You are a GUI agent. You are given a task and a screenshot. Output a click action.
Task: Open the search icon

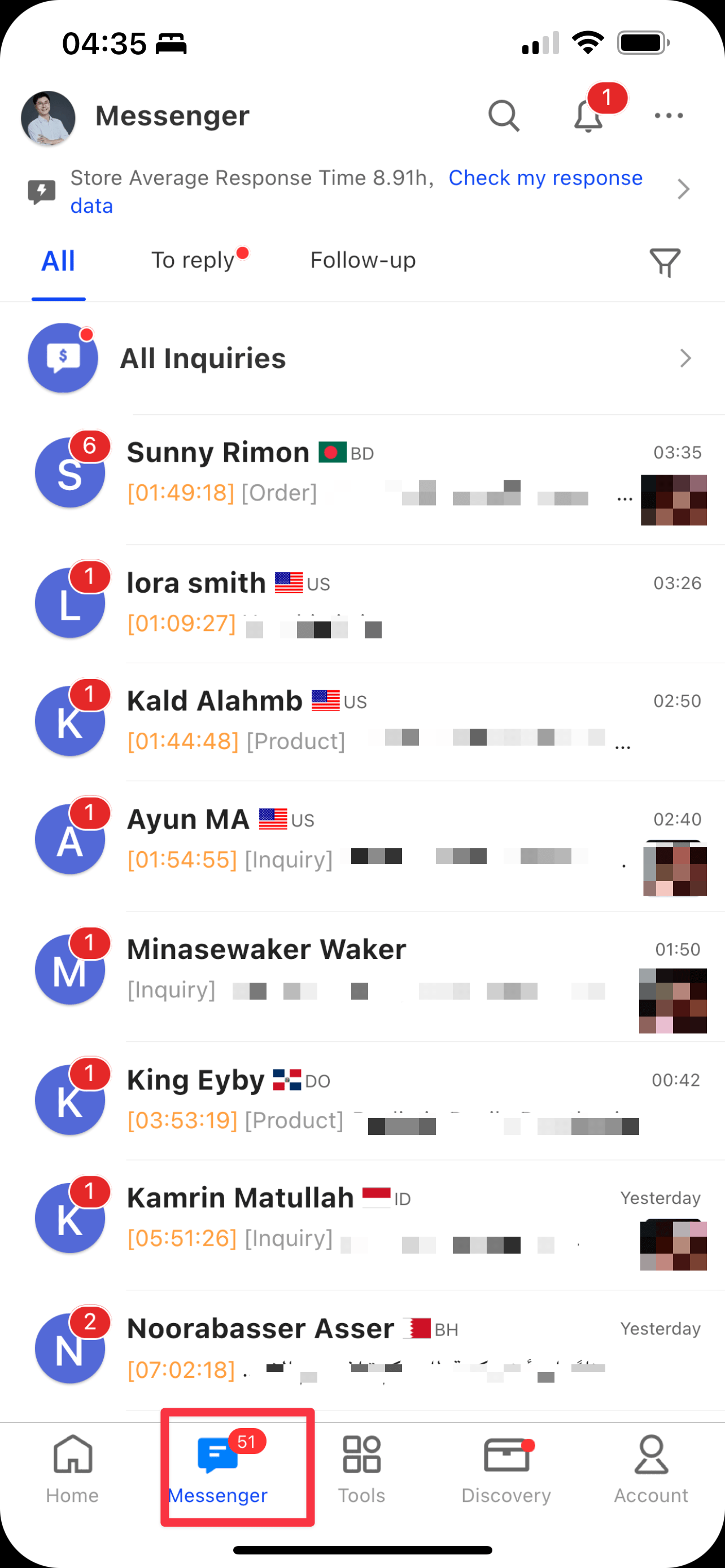click(504, 116)
